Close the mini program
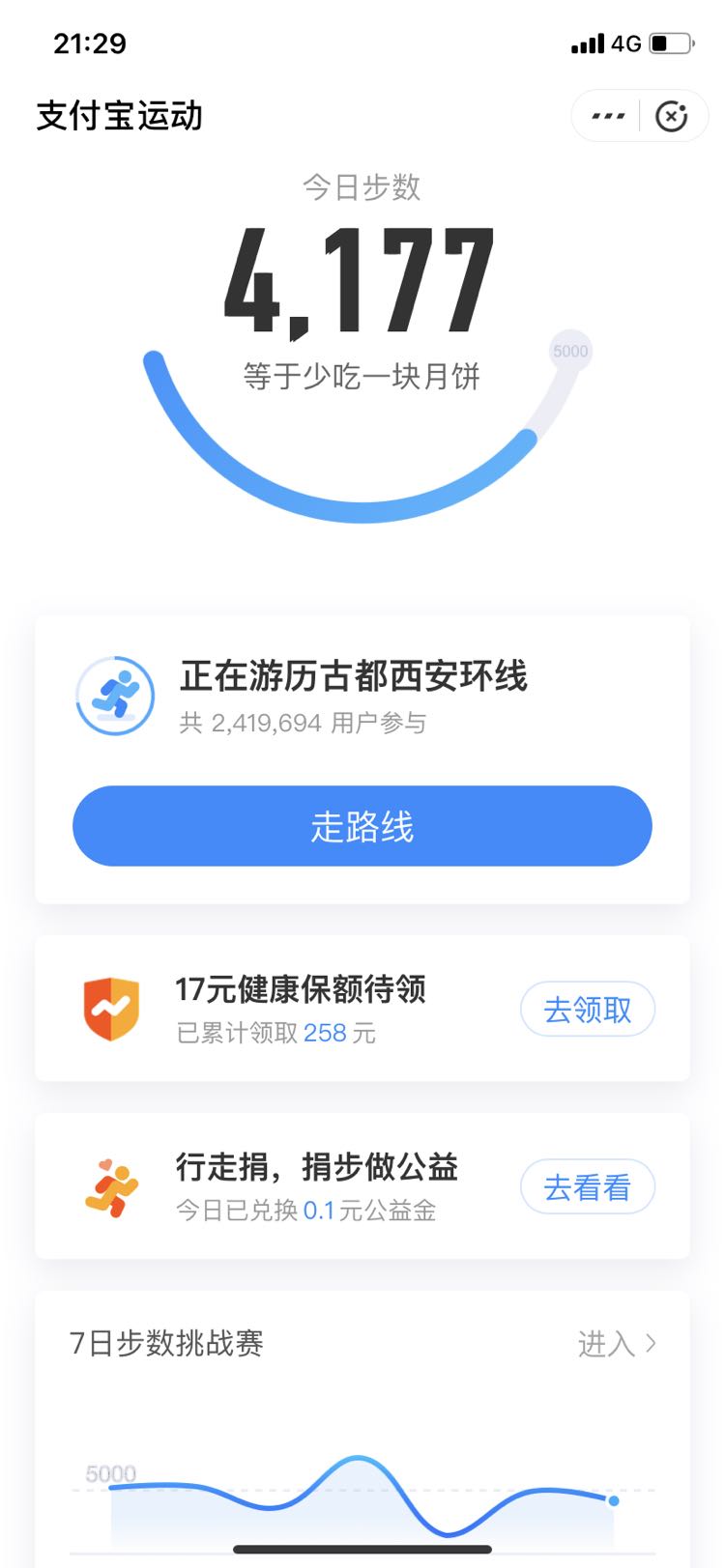This screenshot has height=1568, width=725. 672,116
